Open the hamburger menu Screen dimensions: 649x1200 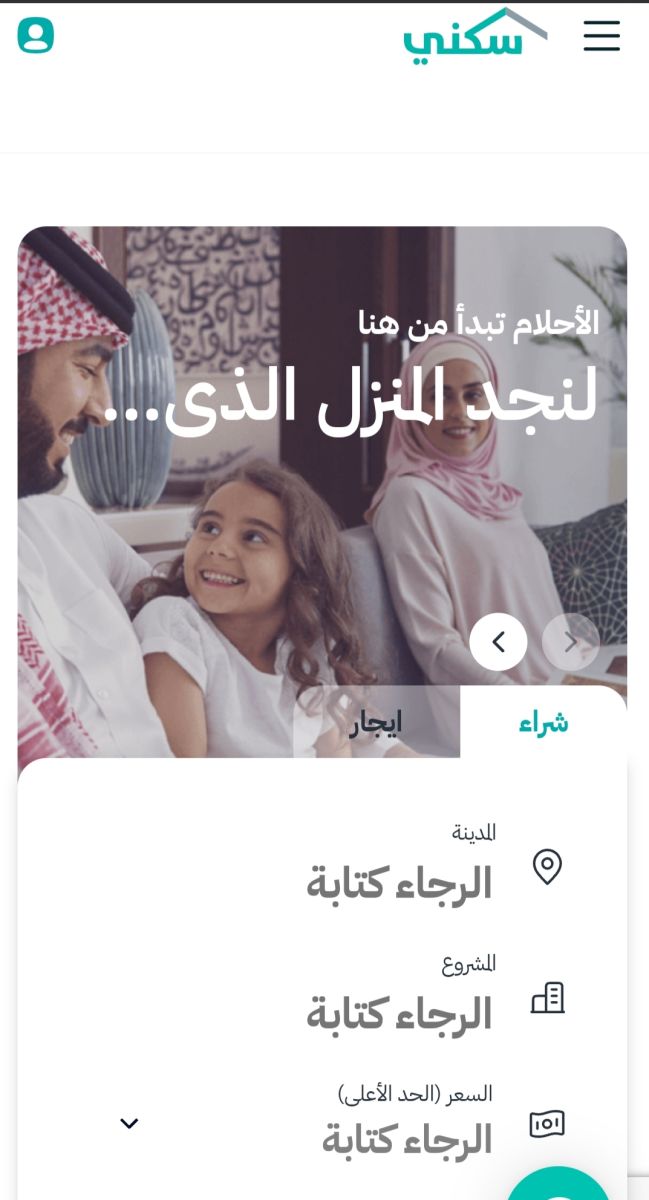[x=601, y=36]
